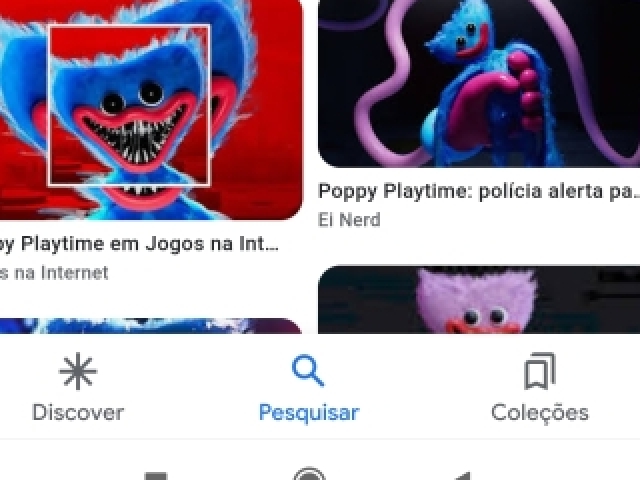The image size is (640, 480).
Task: Open the Discover tab
Action: [x=78, y=388]
